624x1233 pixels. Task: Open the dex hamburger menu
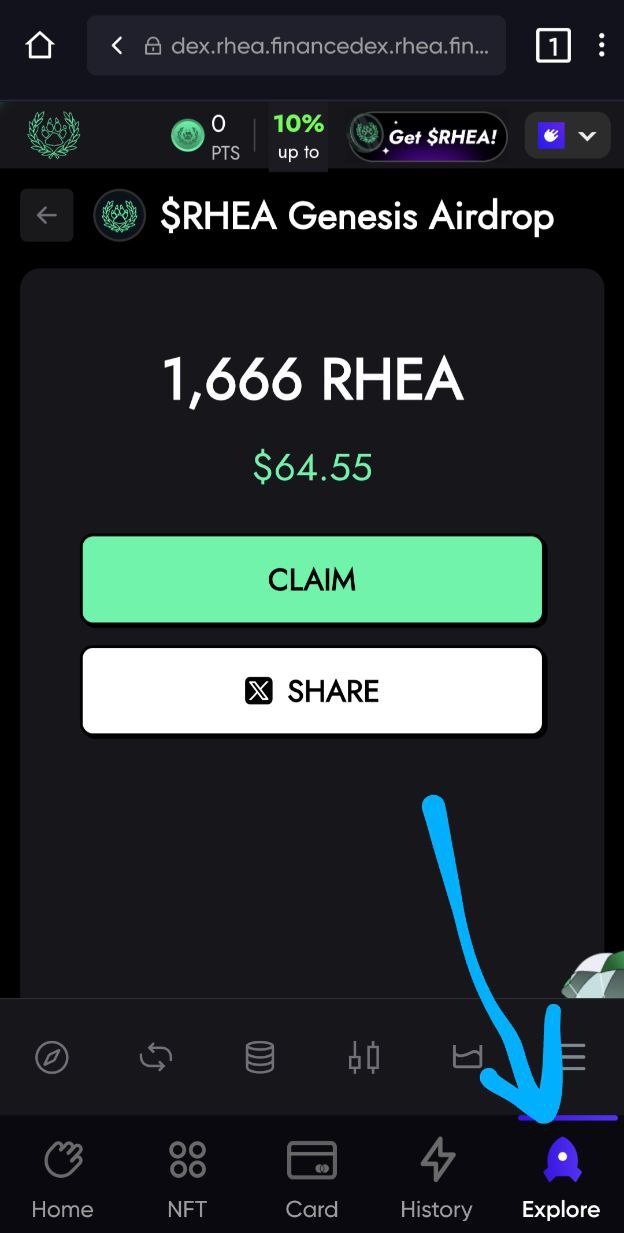coord(572,1057)
